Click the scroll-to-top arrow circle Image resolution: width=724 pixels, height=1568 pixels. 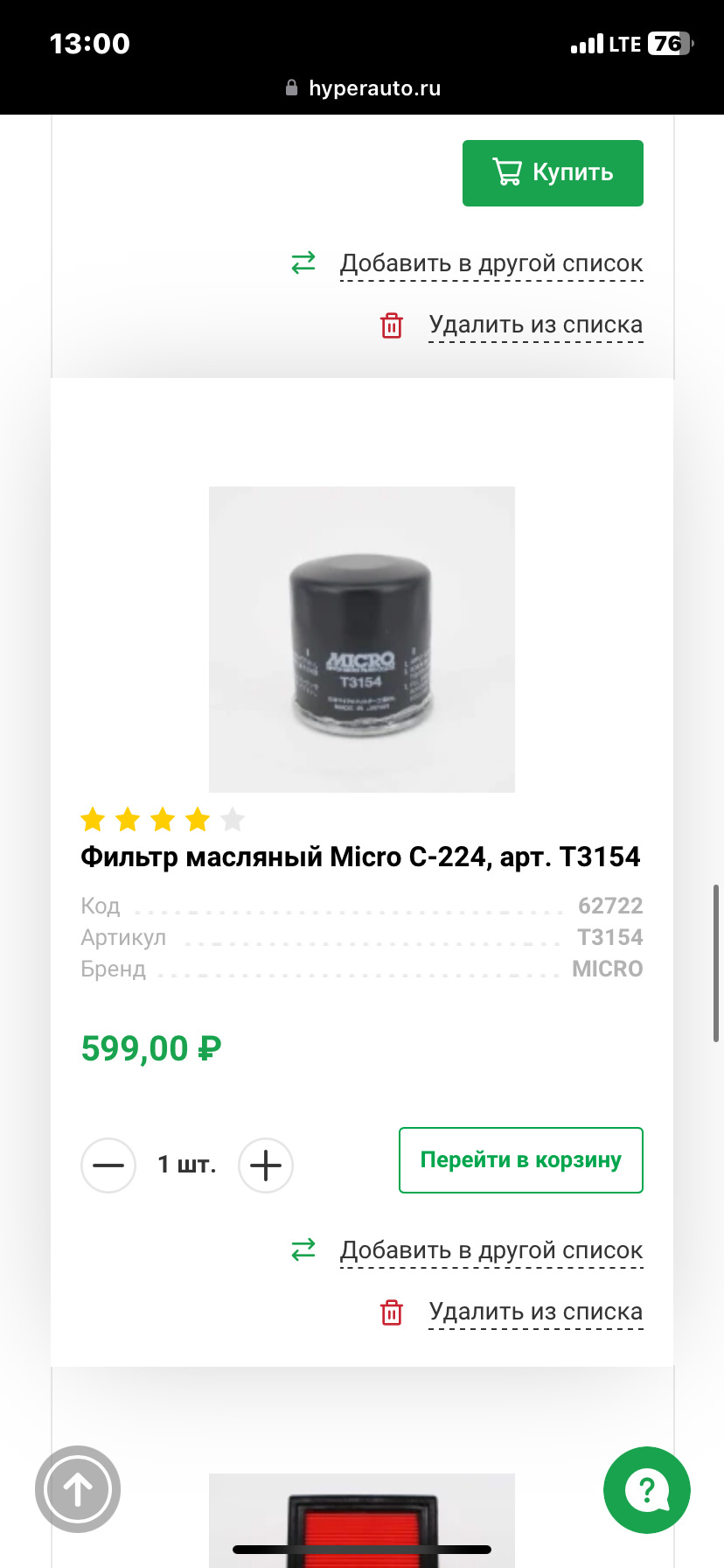point(77,1489)
